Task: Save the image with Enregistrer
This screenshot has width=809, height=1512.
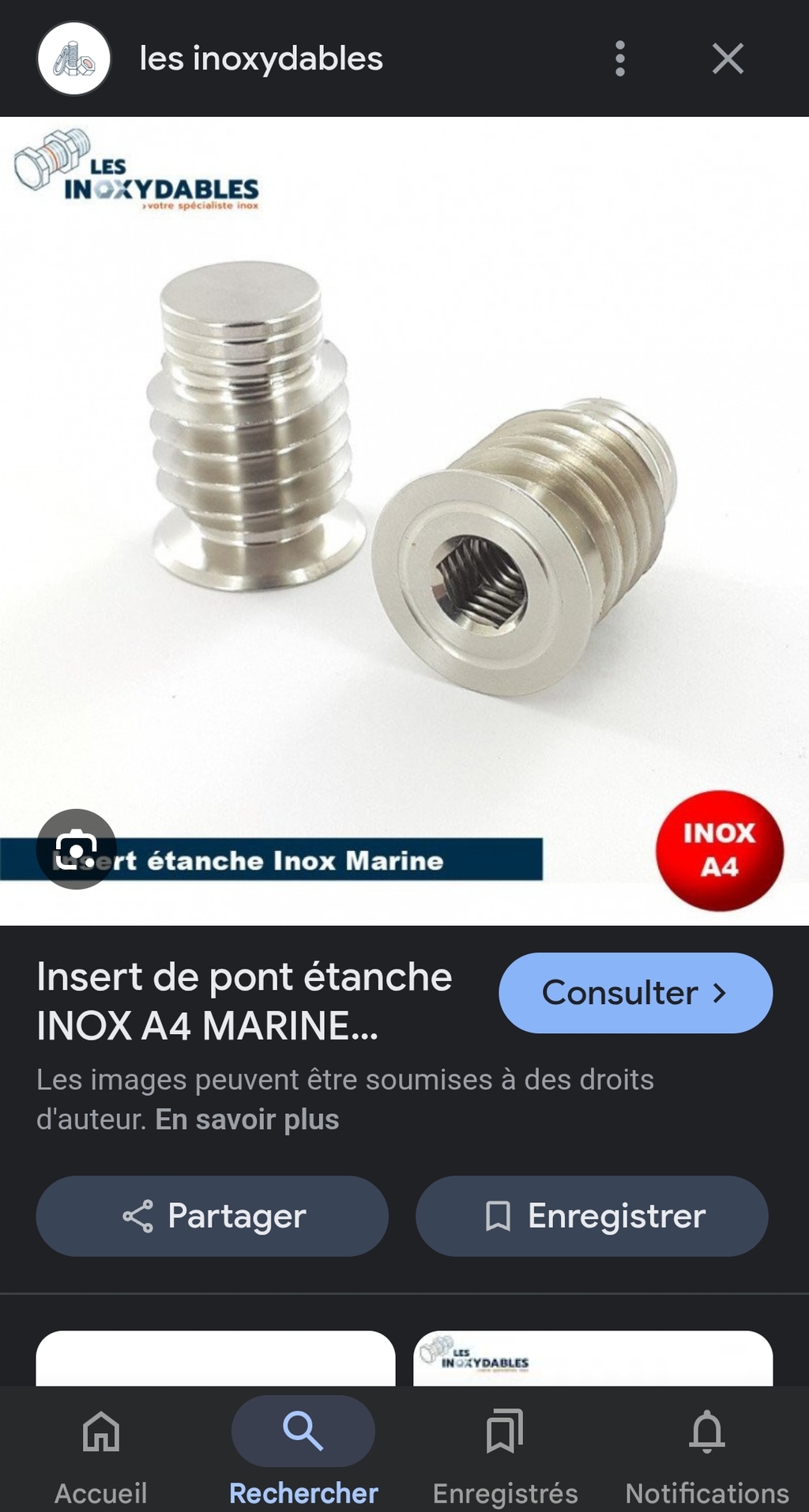Action: click(592, 1216)
